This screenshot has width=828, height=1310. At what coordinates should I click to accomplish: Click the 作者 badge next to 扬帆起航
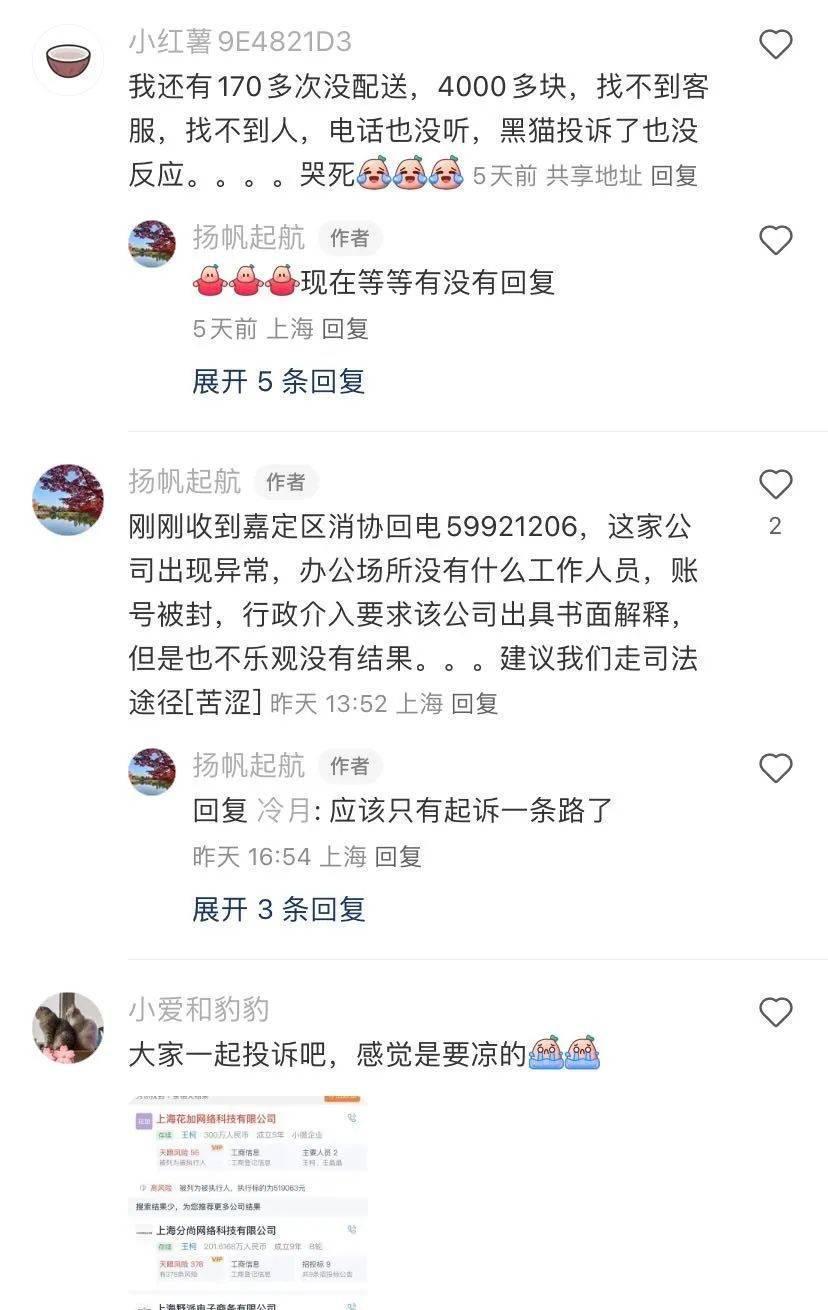point(283,483)
